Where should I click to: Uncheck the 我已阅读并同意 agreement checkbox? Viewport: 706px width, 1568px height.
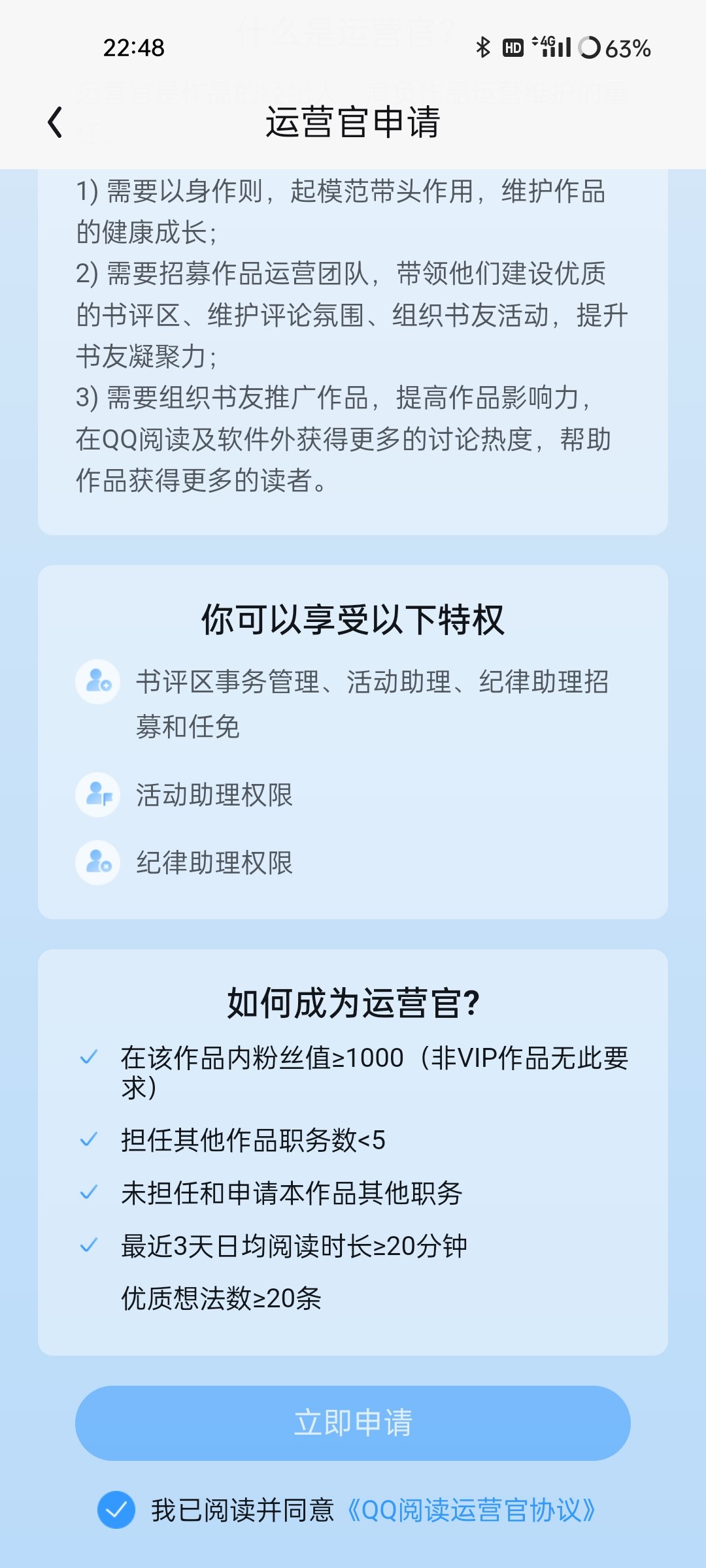click(116, 1510)
